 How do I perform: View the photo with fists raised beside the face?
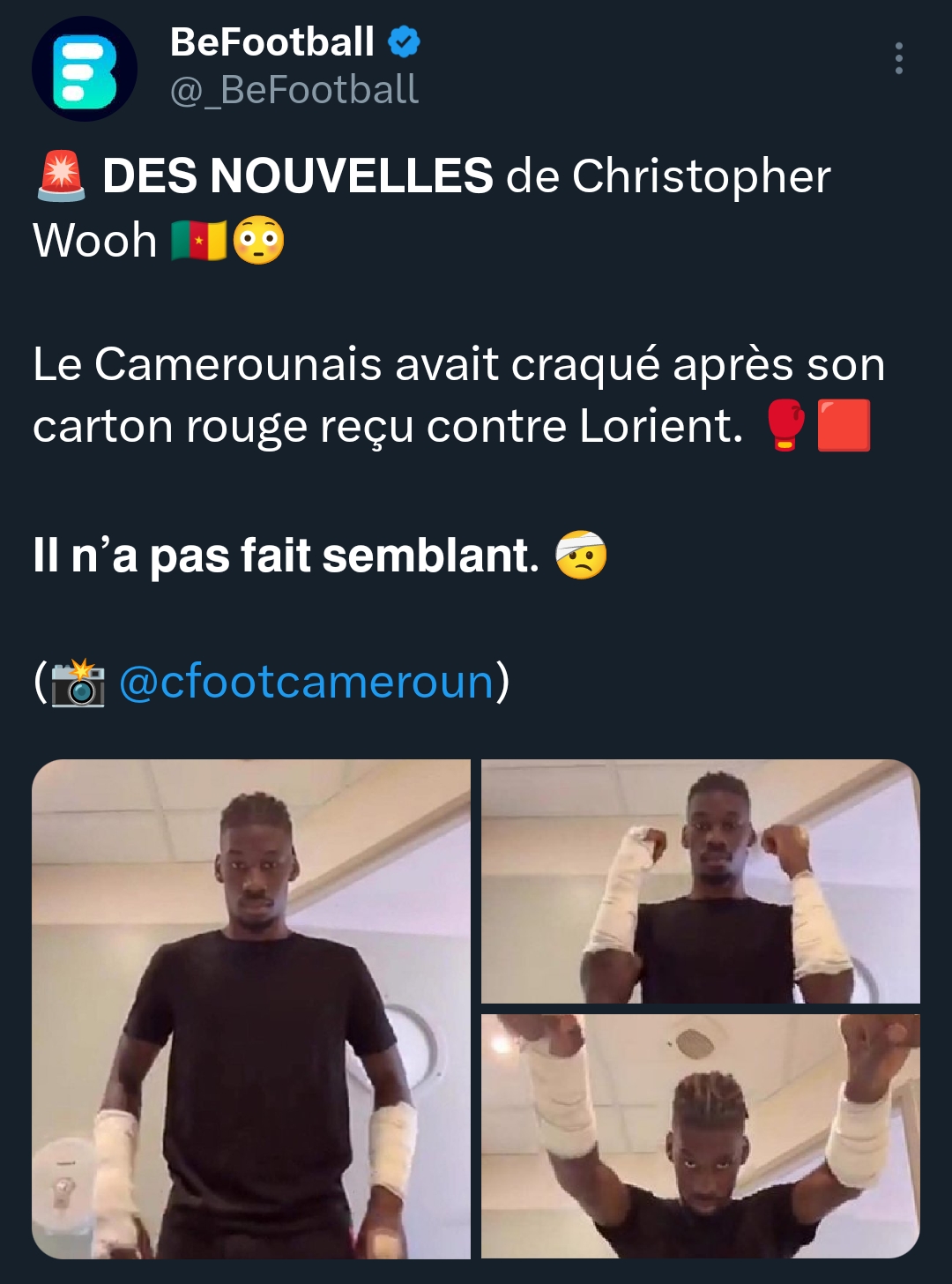[700, 881]
